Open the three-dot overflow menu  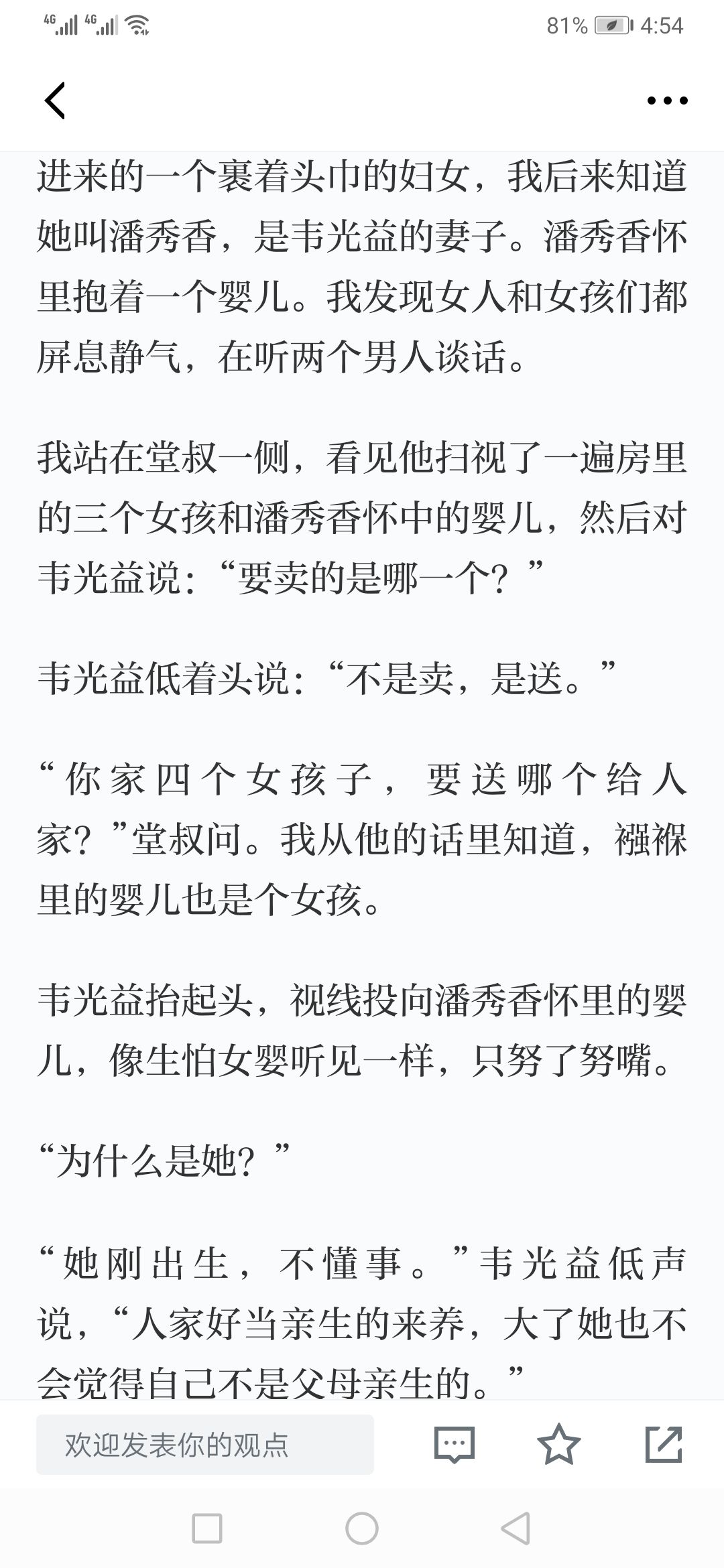click(667, 101)
